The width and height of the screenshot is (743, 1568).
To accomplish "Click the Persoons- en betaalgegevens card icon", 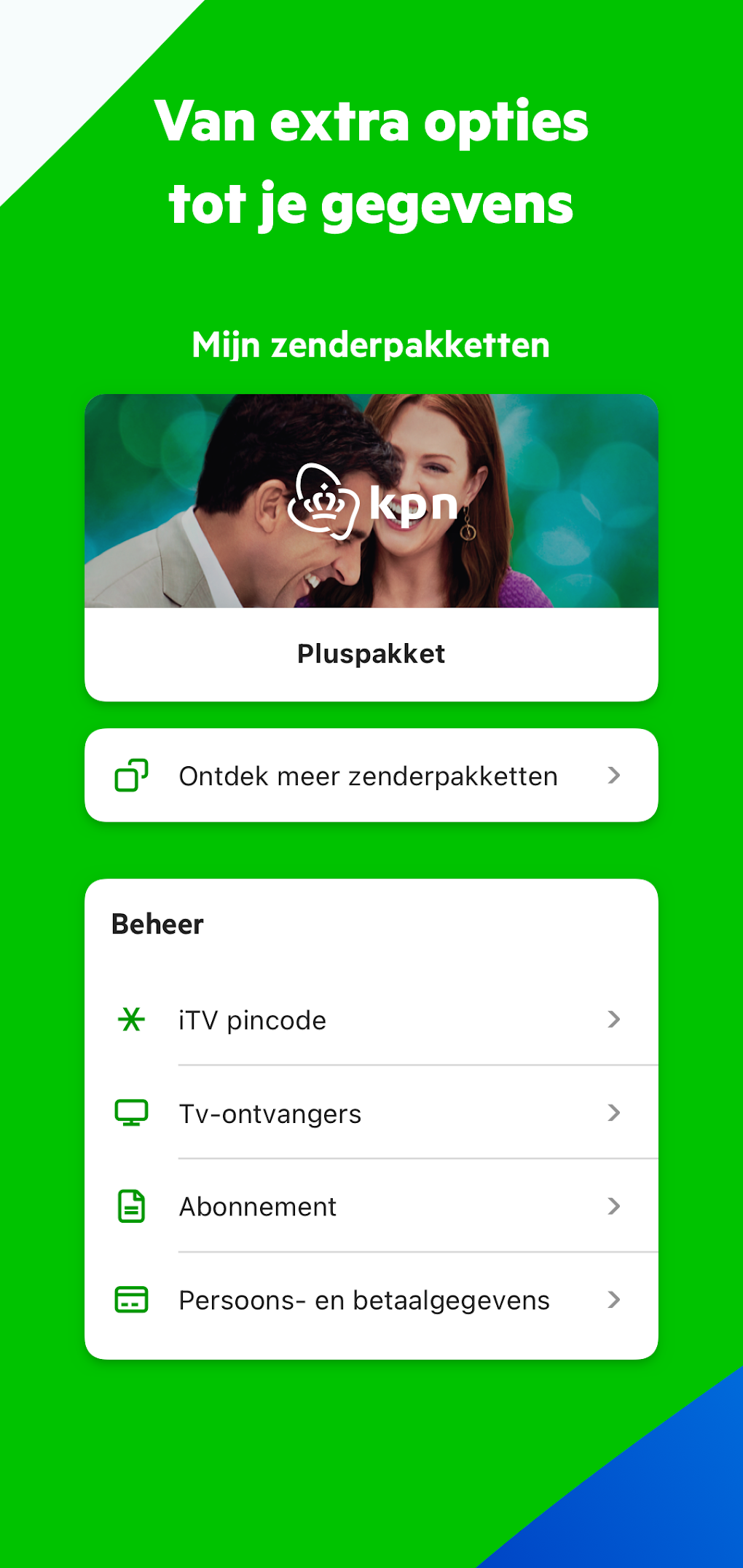I will [x=131, y=1299].
